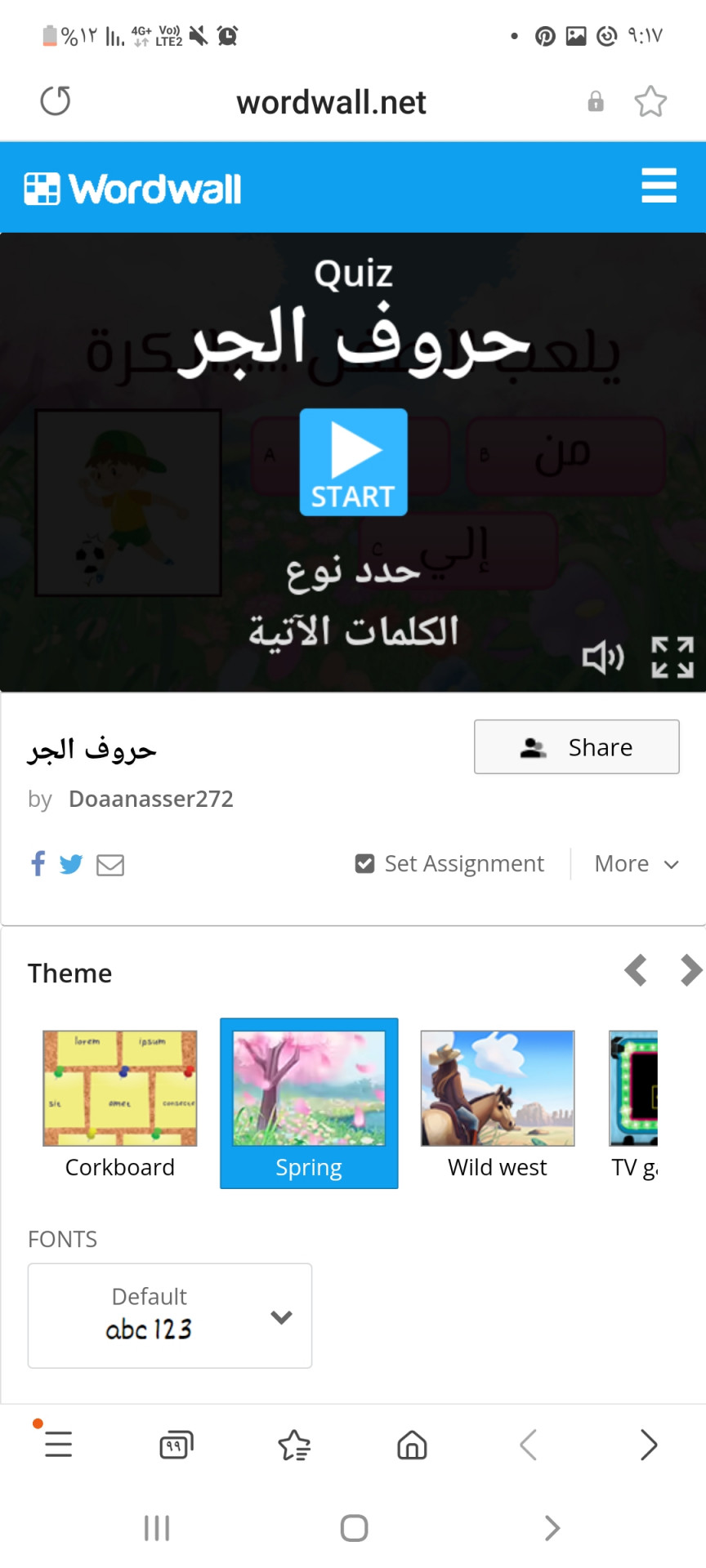The height and width of the screenshot is (1568, 706).
Task: Go to the browser home page
Action: point(412,1445)
